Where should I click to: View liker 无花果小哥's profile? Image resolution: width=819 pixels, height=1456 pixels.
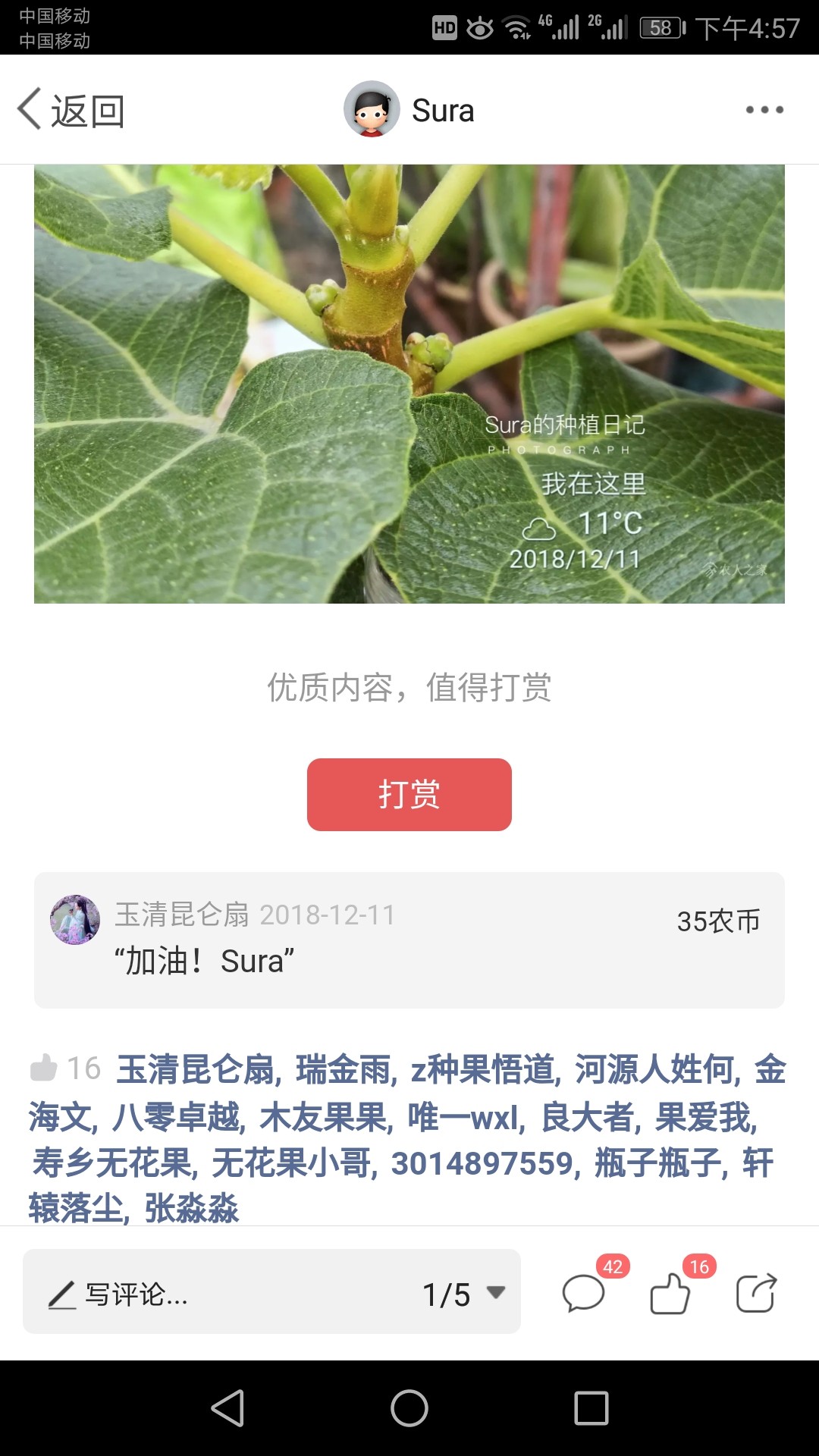(x=293, y=1163)
